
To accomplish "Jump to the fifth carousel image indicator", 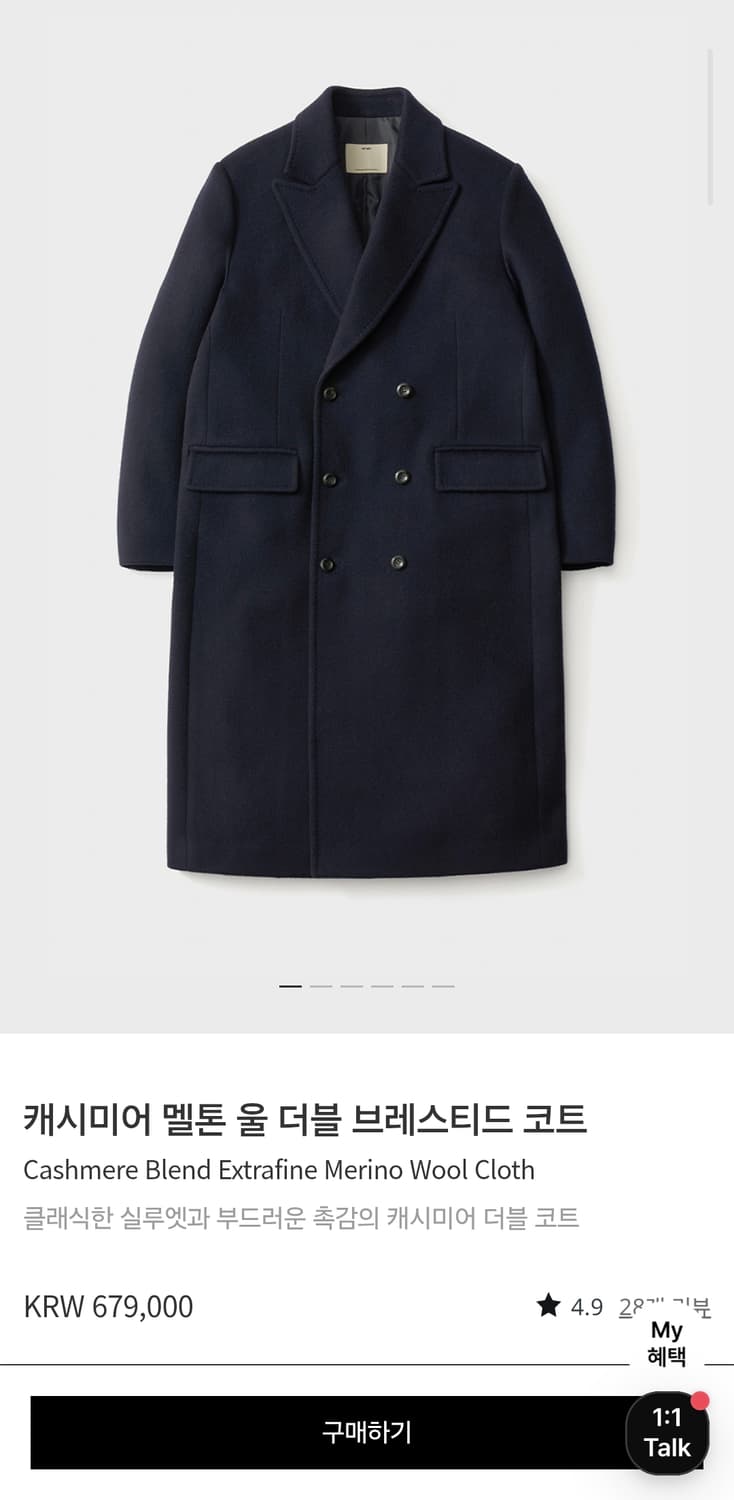I will click(x=414, y=986).
